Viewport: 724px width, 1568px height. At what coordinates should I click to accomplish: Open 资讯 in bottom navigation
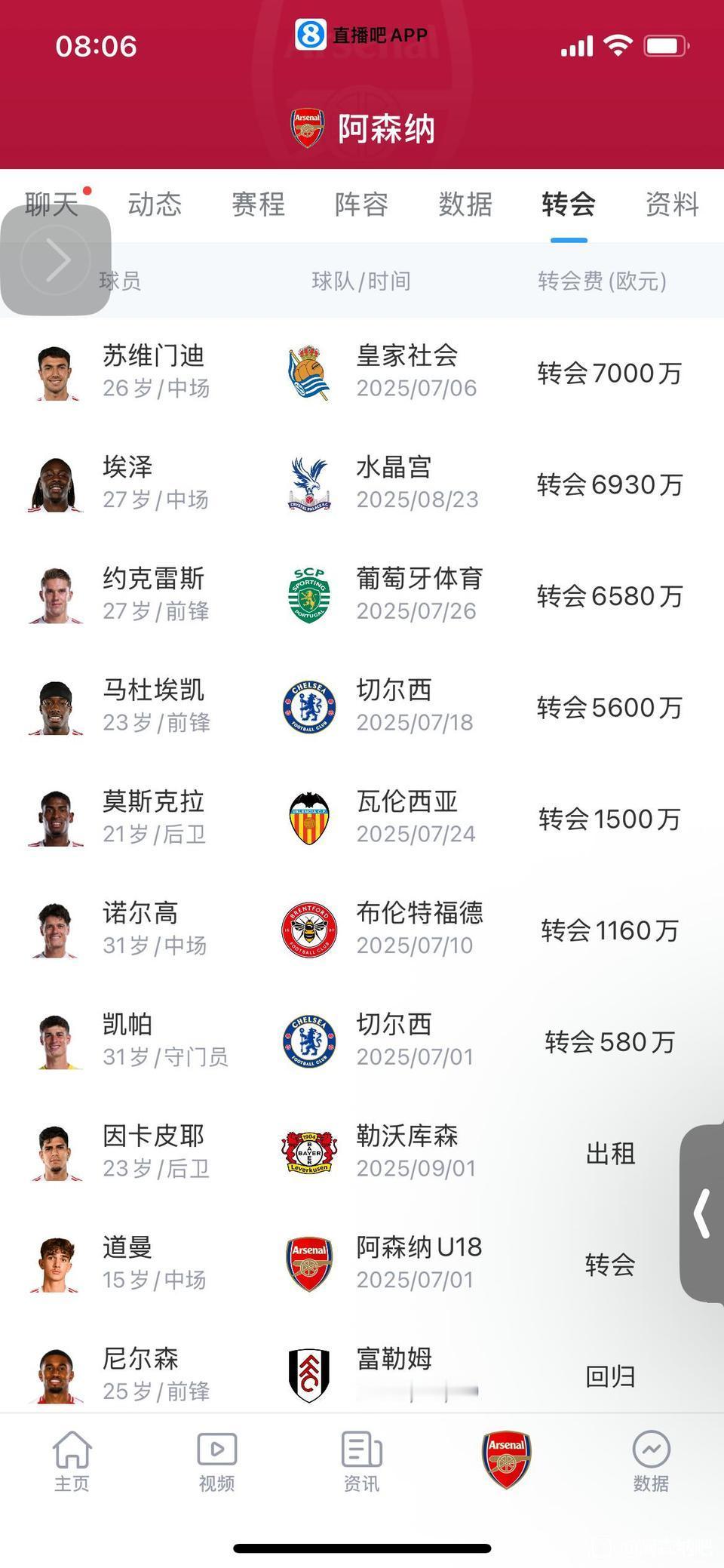coord(361,1462)
